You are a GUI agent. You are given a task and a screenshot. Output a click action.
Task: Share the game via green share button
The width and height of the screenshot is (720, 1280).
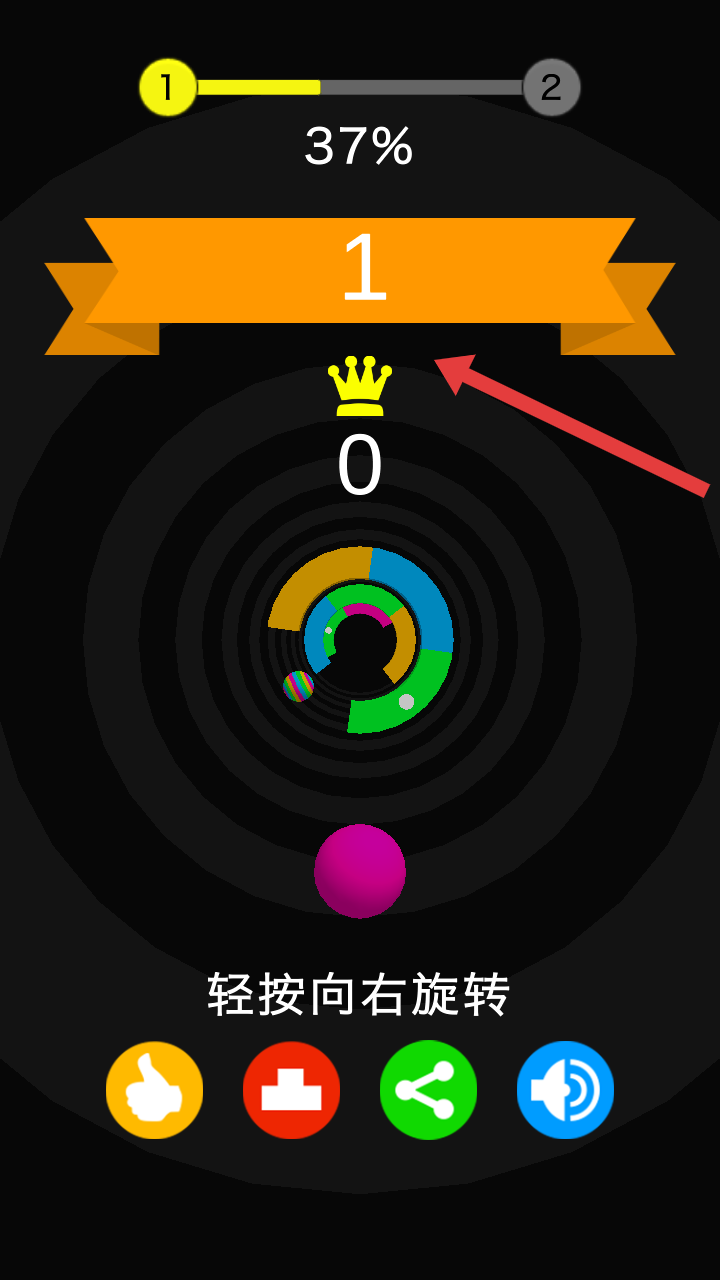428,1090
